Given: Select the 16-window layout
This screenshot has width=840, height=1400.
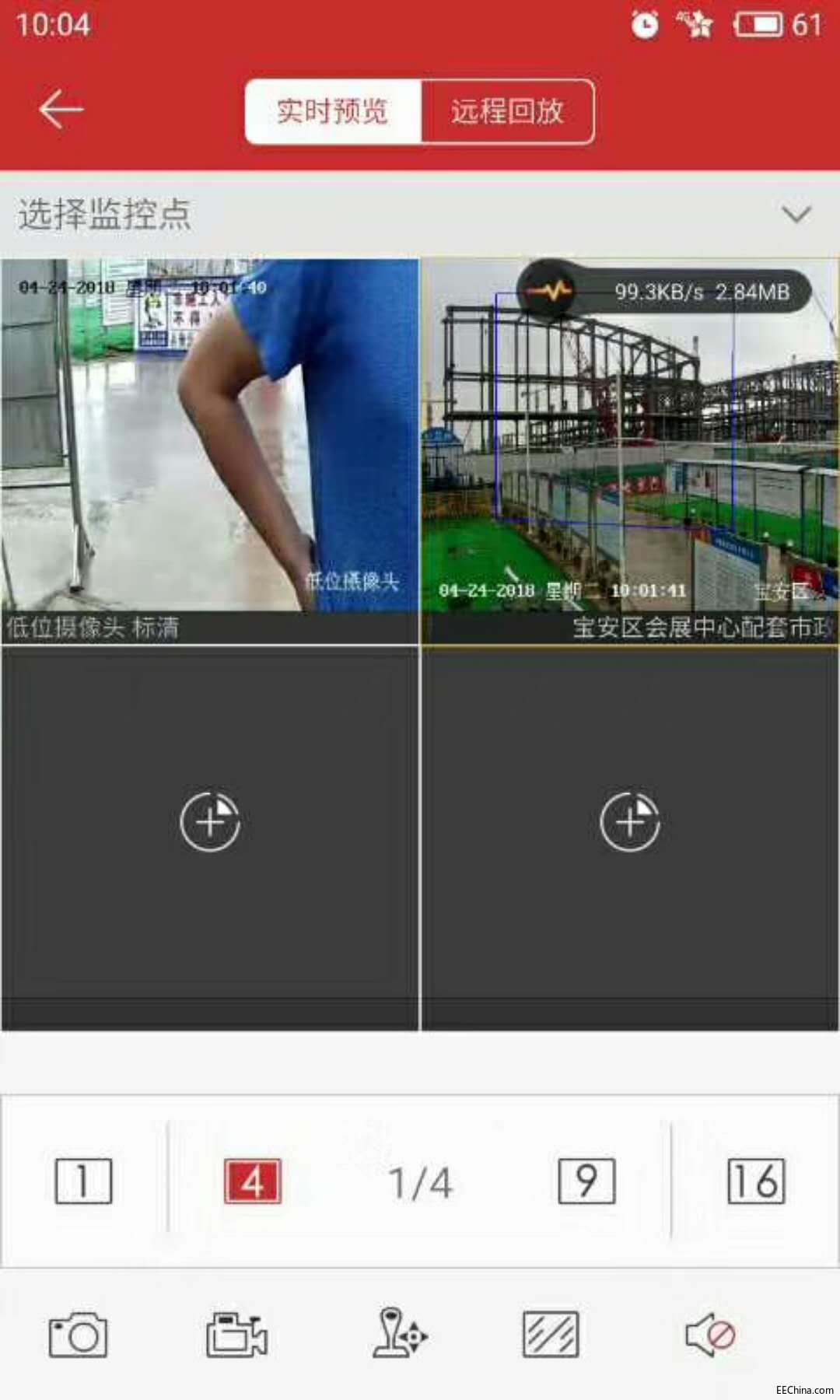Looking at the screenshot, I should tap(756, 1181).
